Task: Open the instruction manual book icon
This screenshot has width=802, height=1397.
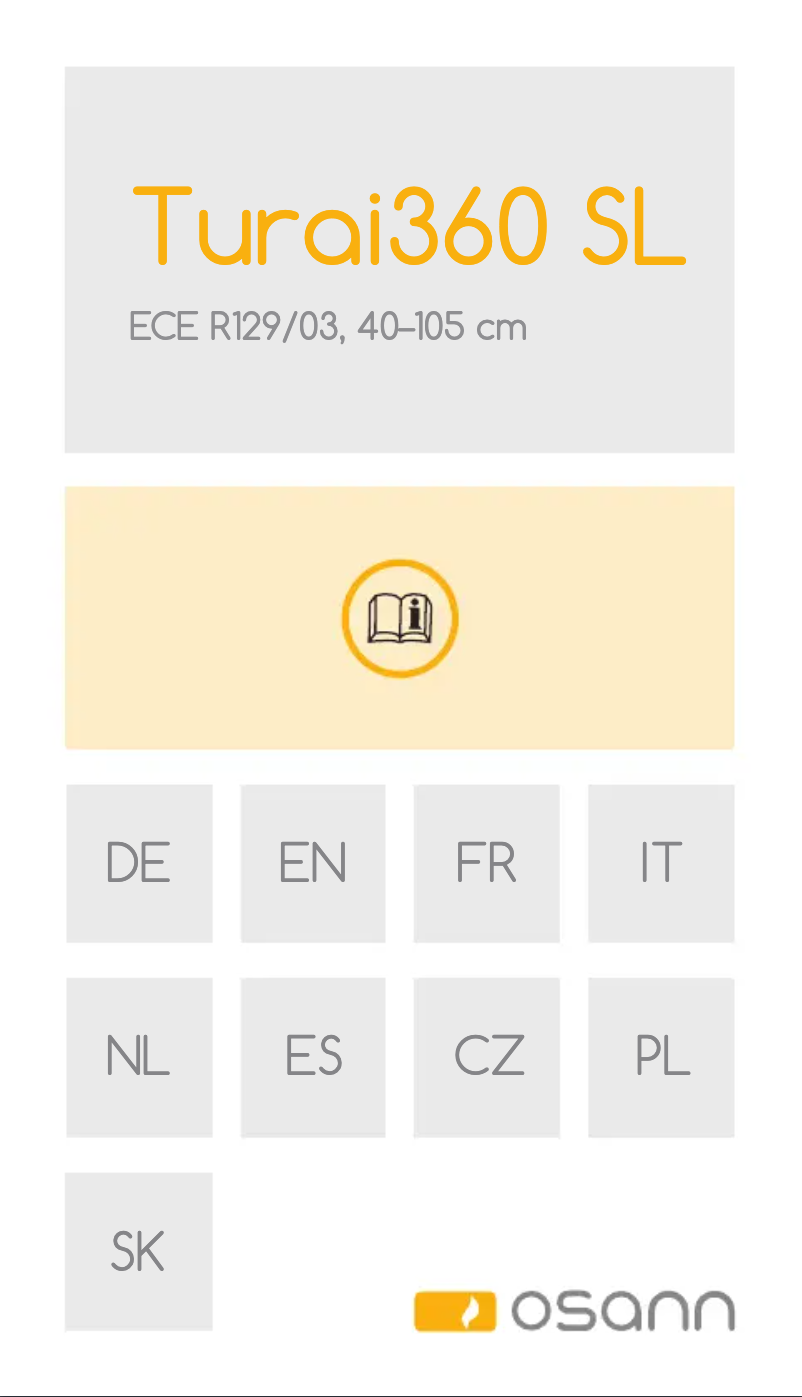Action: (400, 619)
